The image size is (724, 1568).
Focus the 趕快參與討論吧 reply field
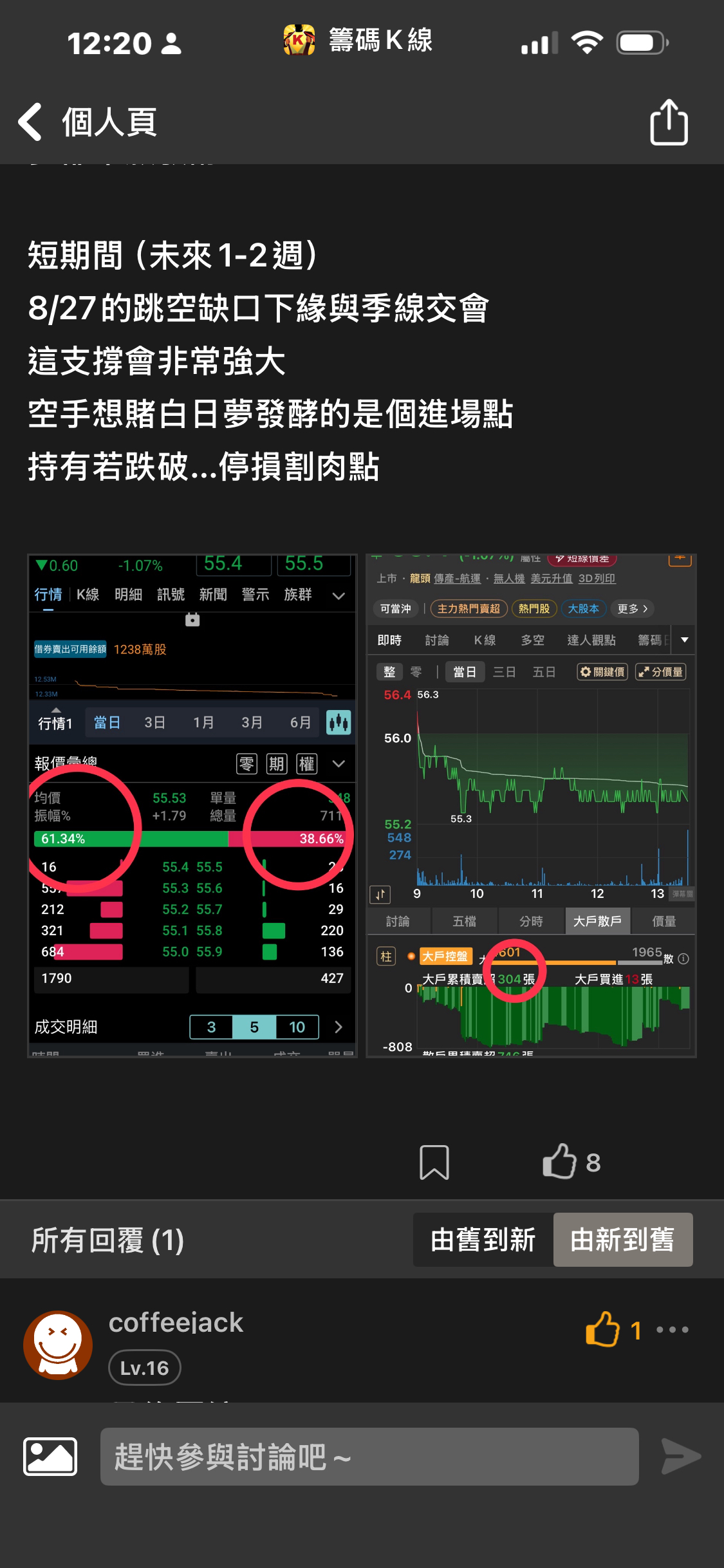pyautogui.click(x=369, y=1457)
